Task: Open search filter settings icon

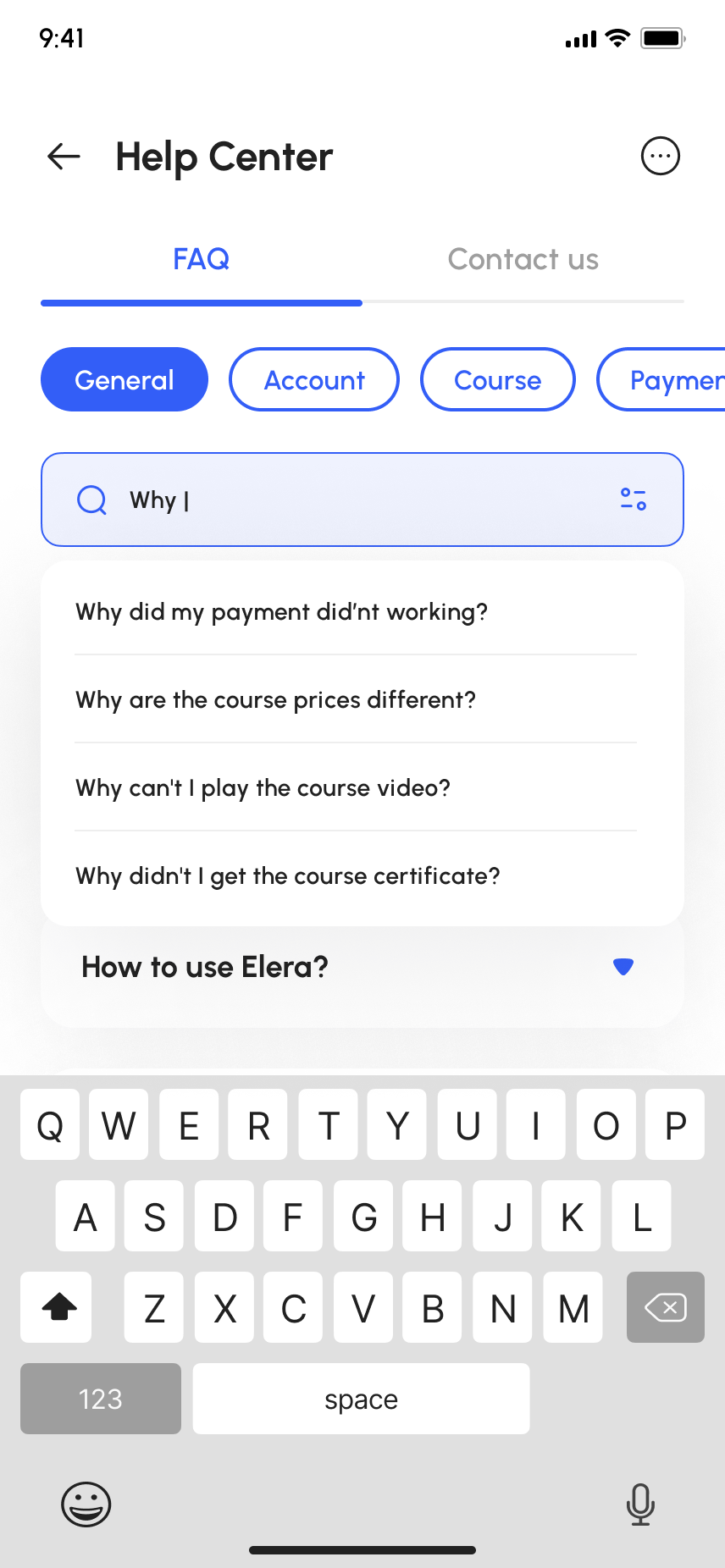Action: 633,500
